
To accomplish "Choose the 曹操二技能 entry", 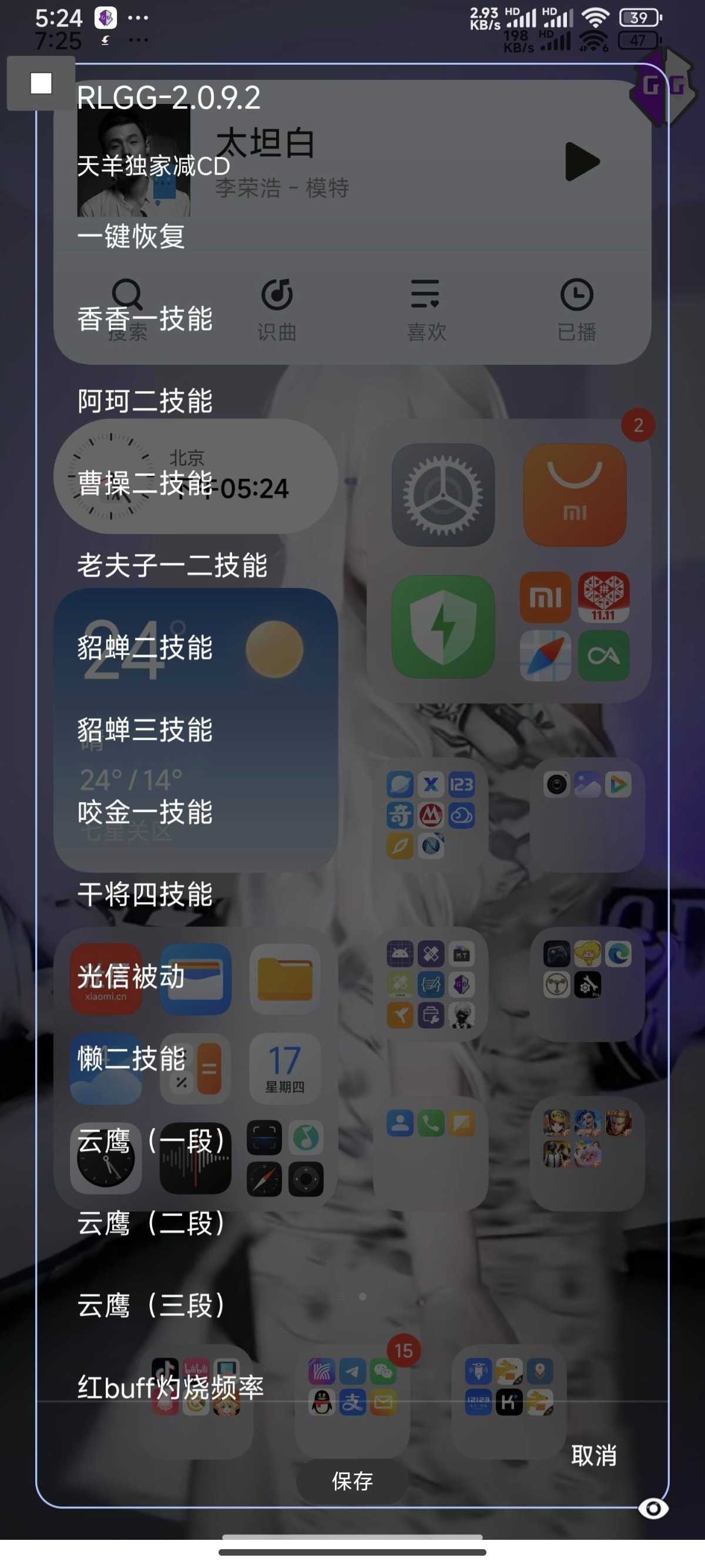I will [x=145, y=483].
